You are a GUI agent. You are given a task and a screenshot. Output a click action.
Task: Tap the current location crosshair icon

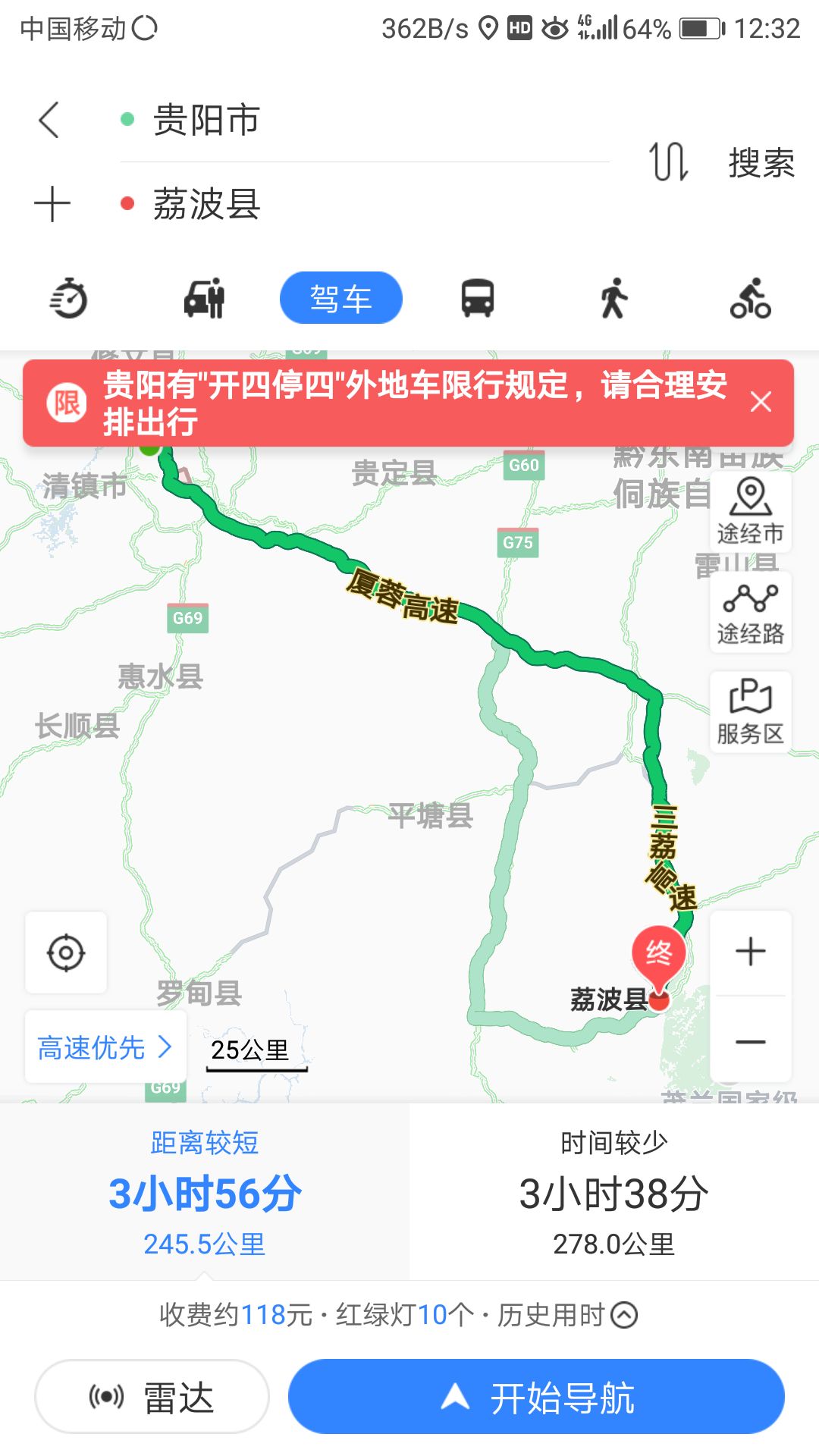click(65, 953)
